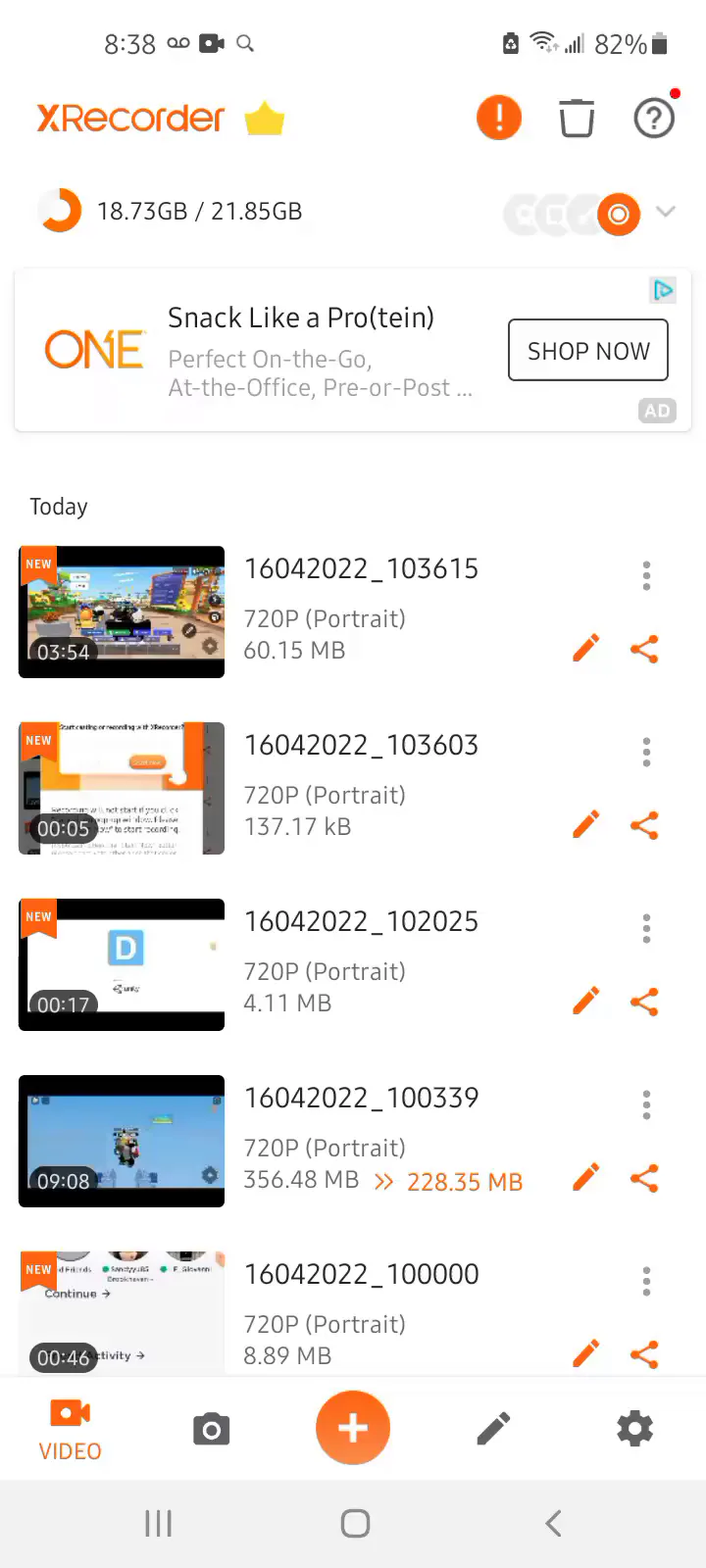This screenshot has width=706, height=1568.
Task: Switch to the photos camera tab
Action: (x=211, y=1429)
